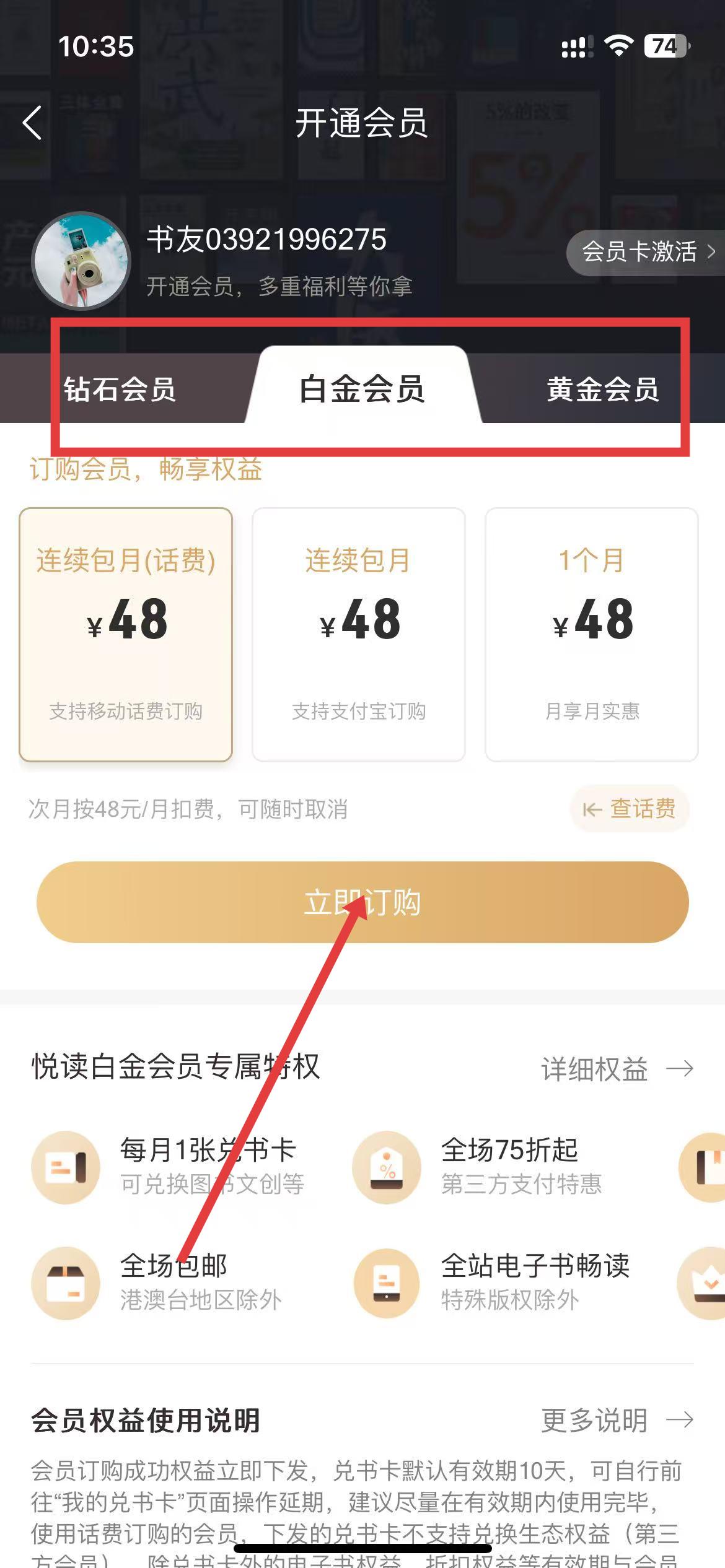Tap 查话费 to check phone balance

pos(630,809)
